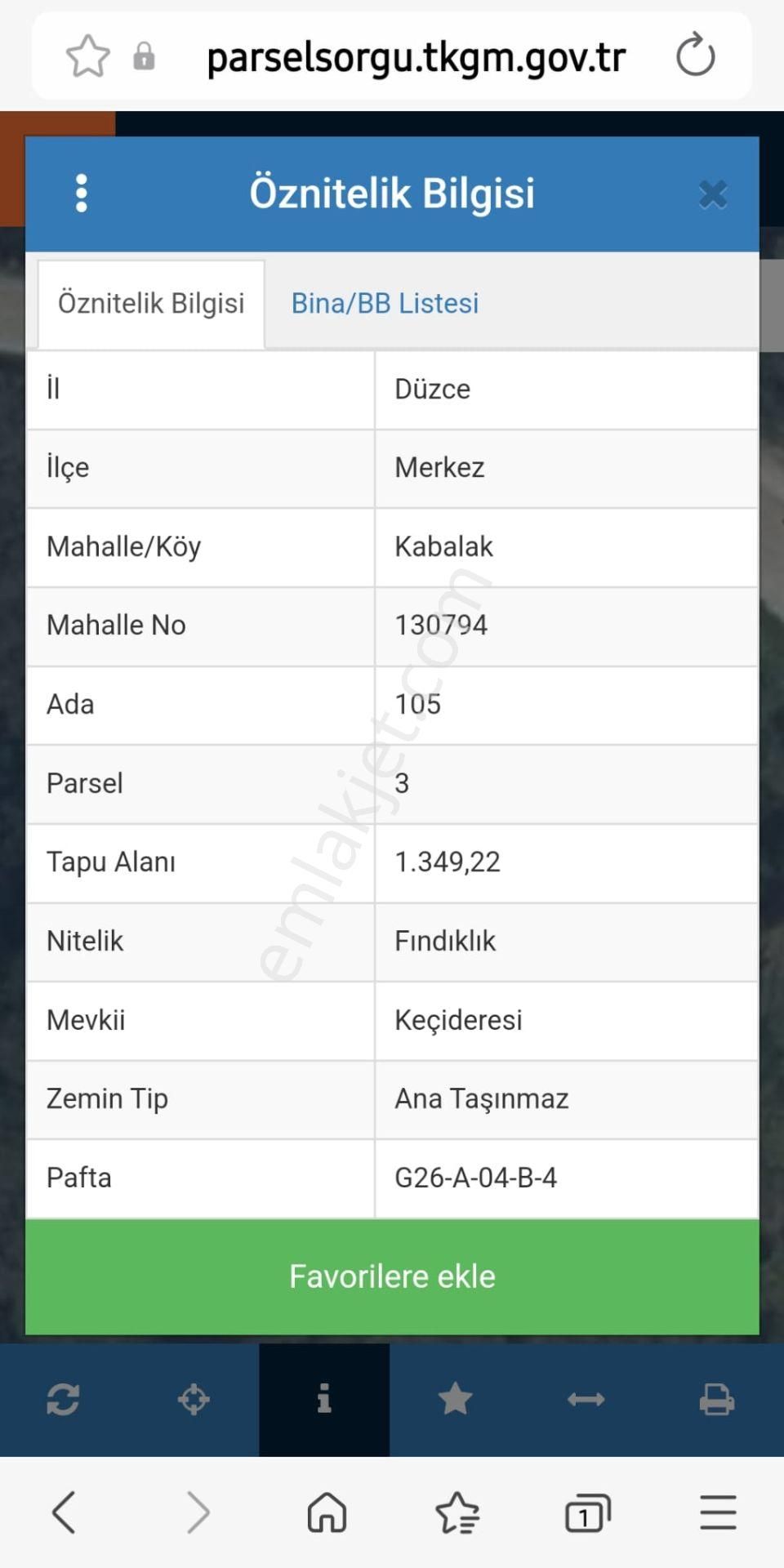Print the parcel info
This screenshot has height=1568, width=784.
(x=716, y=1400)
